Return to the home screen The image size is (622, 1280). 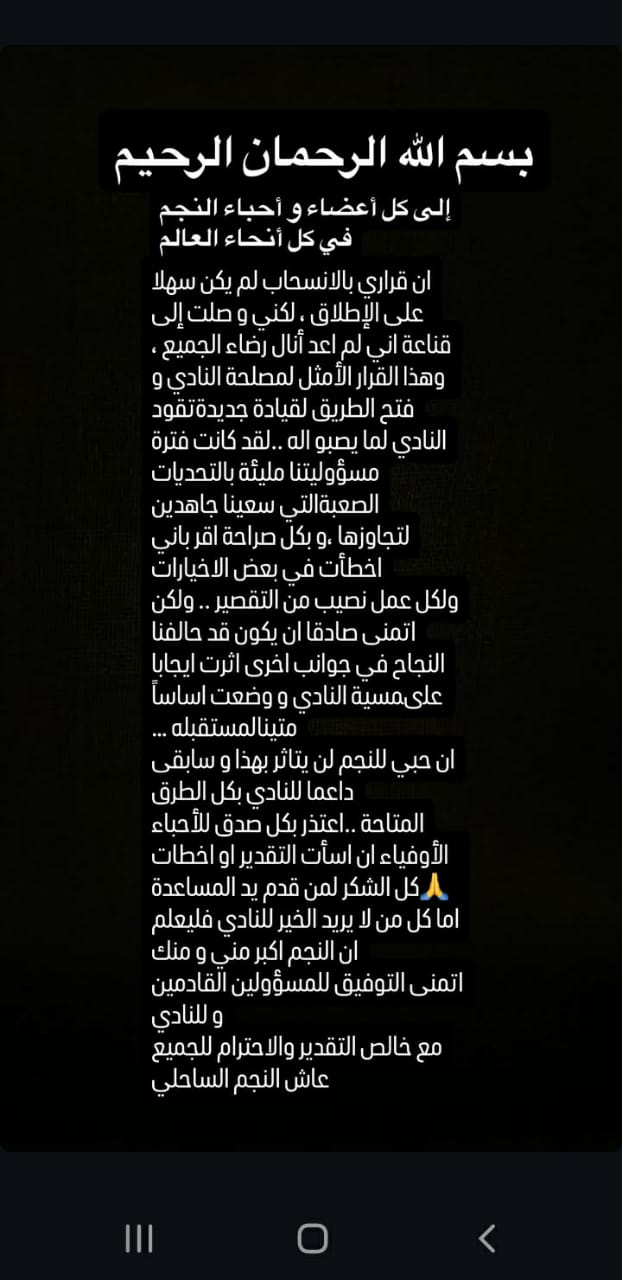coord(312,1239)
